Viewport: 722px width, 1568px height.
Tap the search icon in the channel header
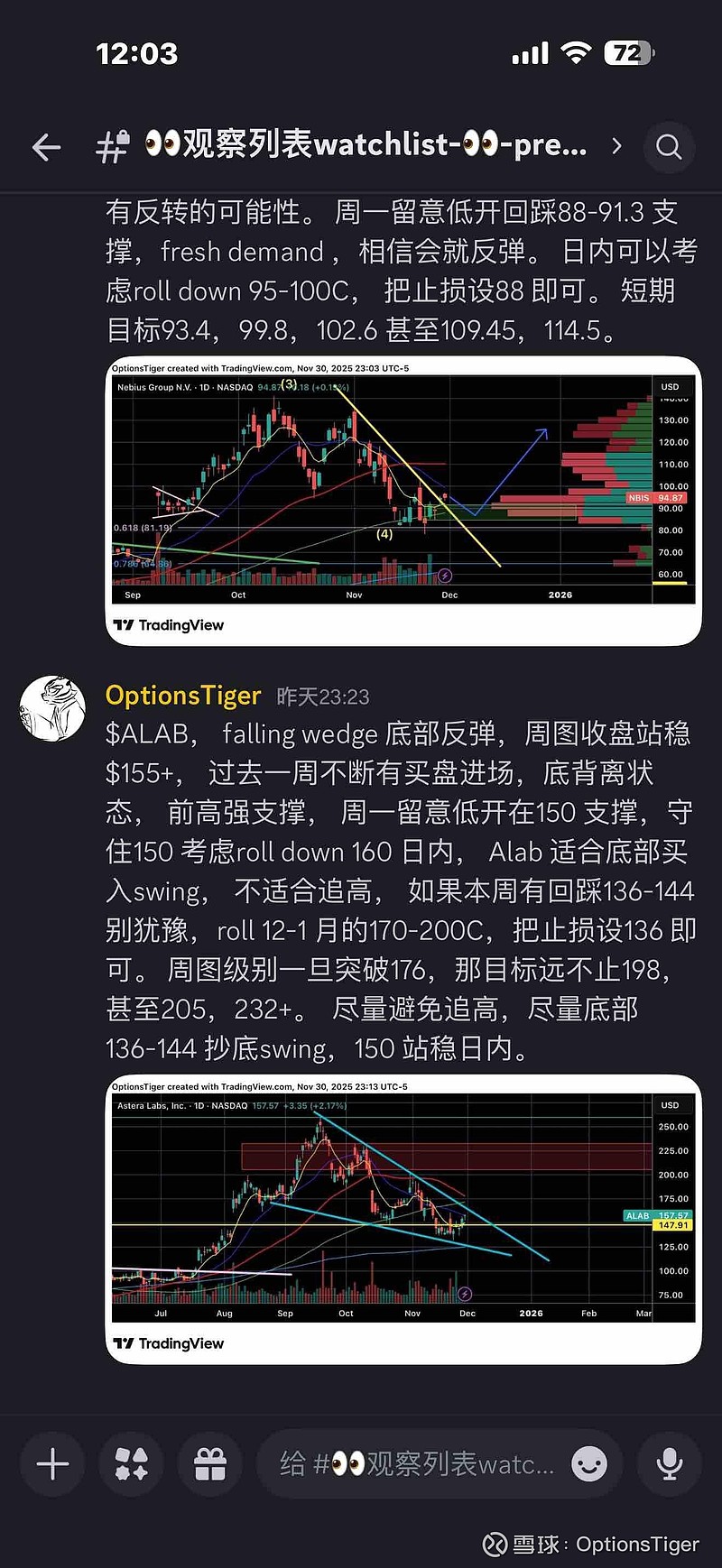(669, 147)
